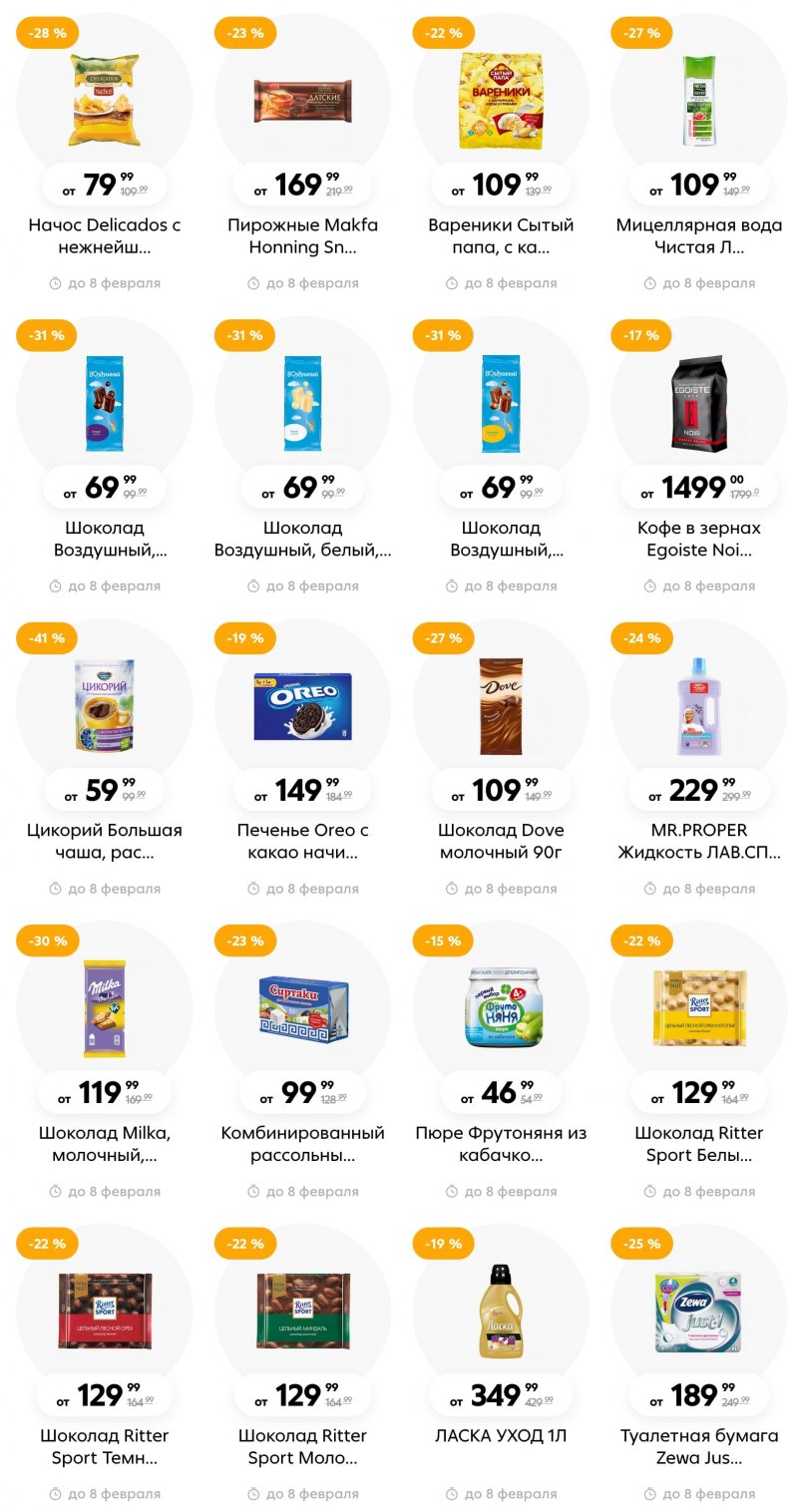Open Вареники Сытый папа product

pyautogui.click(x=501, y=100)
